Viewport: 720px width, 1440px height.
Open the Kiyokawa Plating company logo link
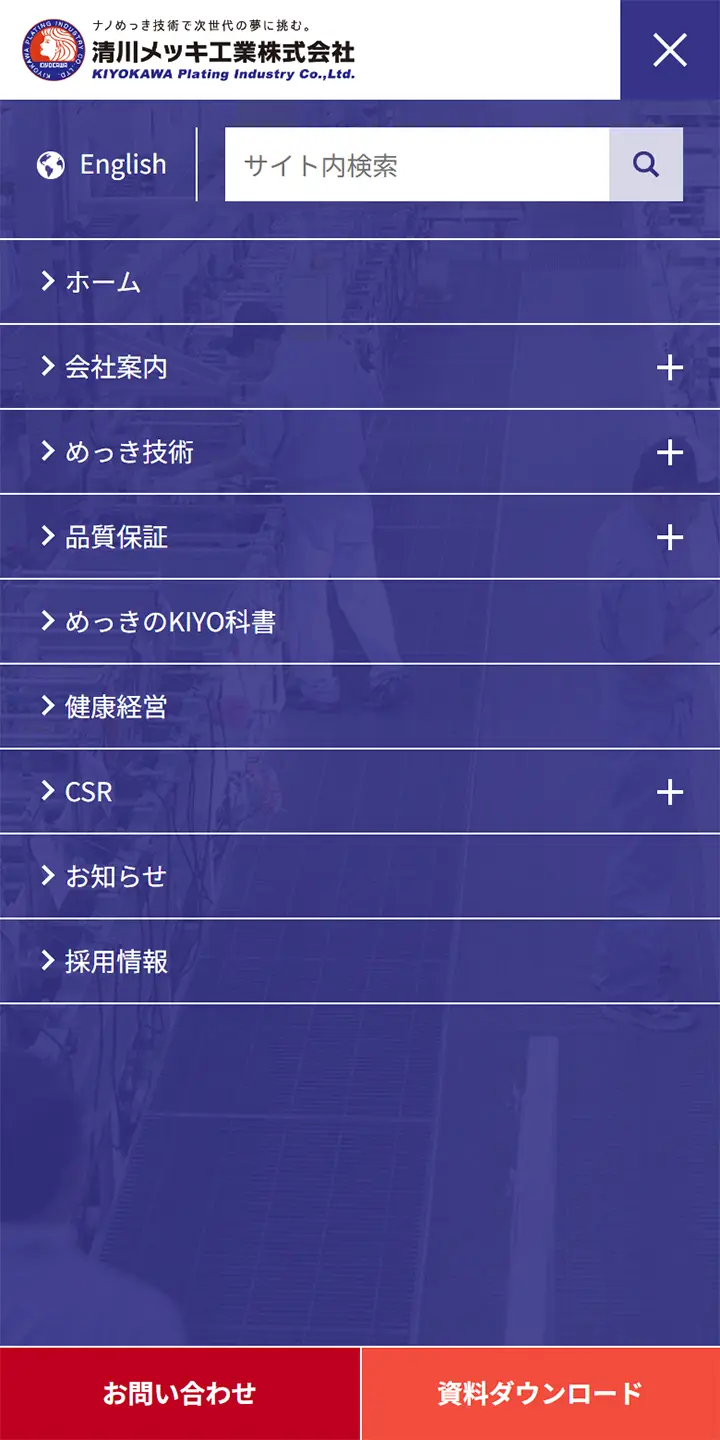[188, 50]
